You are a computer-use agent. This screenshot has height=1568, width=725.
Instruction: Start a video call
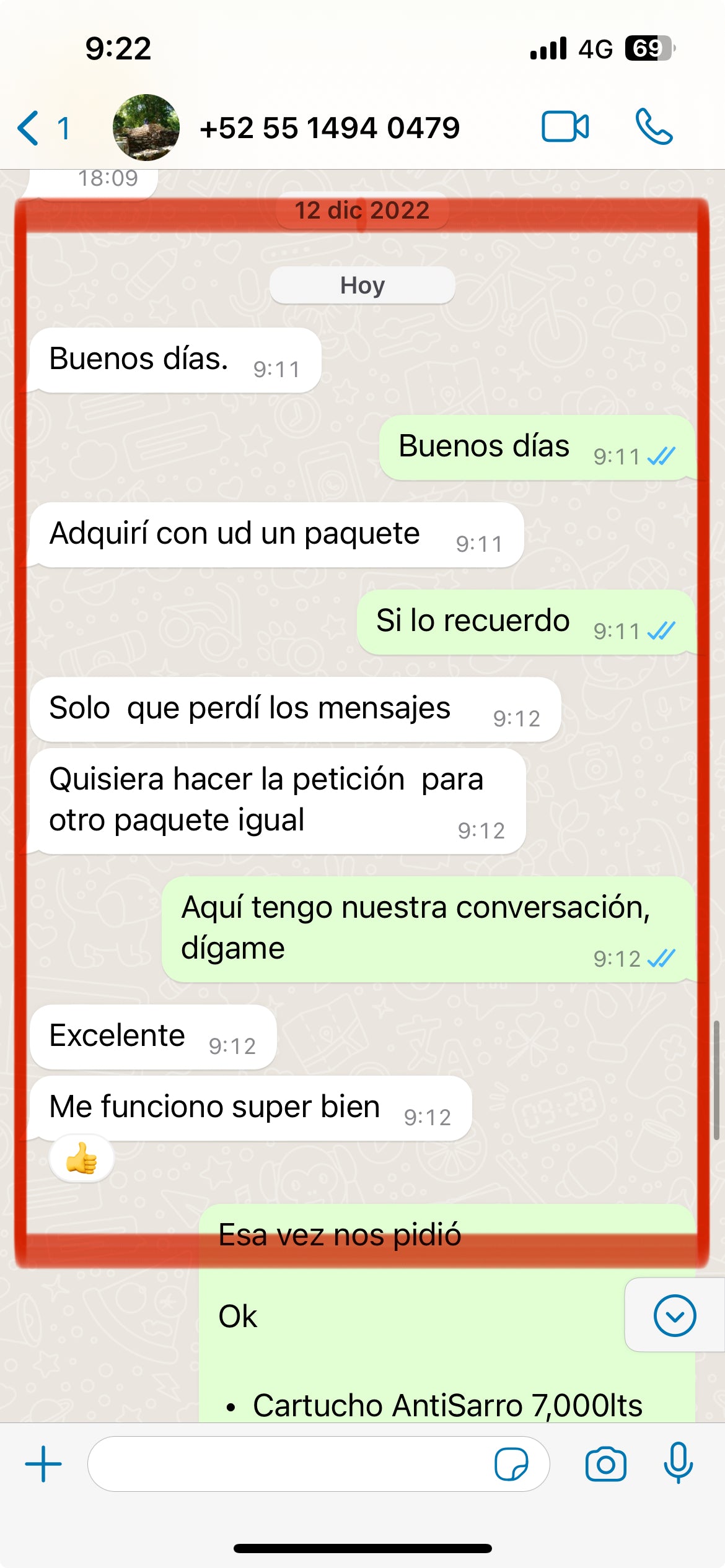pyautogui.click(x=565, y=127)
